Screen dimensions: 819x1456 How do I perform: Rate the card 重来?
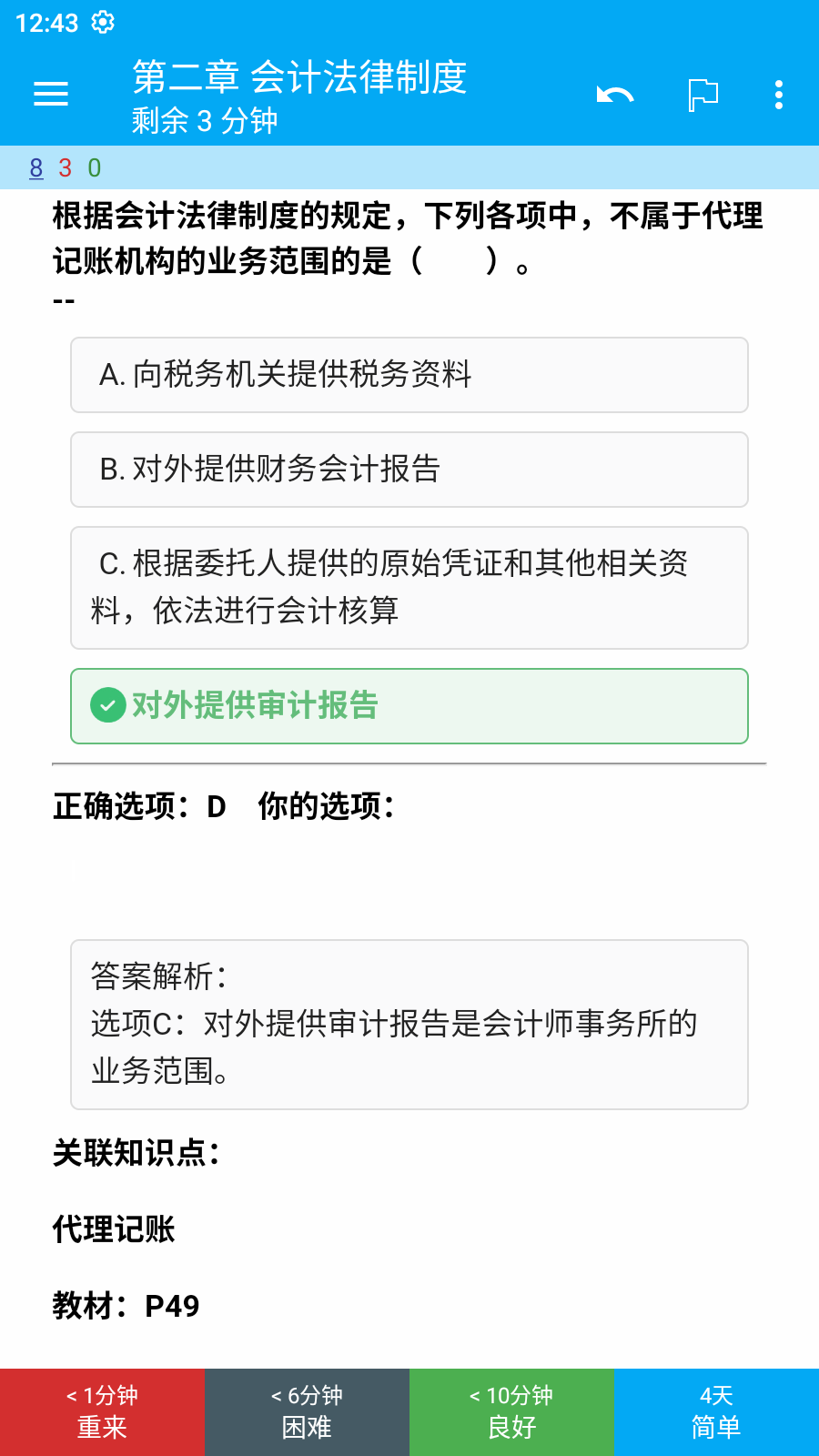click(x=102, y=1412)
